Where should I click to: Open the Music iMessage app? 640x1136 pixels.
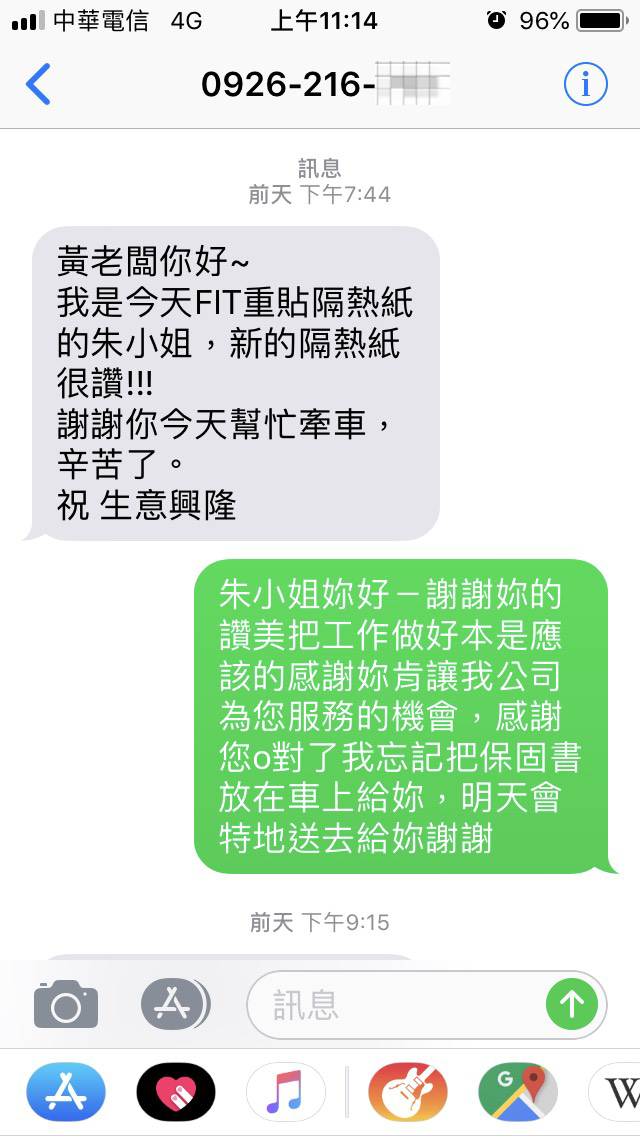(286, 1092)
